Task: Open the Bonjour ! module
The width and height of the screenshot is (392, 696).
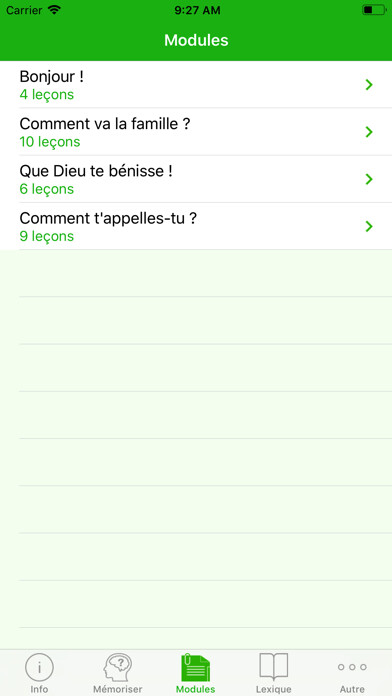Action: [x=196, y=84]
